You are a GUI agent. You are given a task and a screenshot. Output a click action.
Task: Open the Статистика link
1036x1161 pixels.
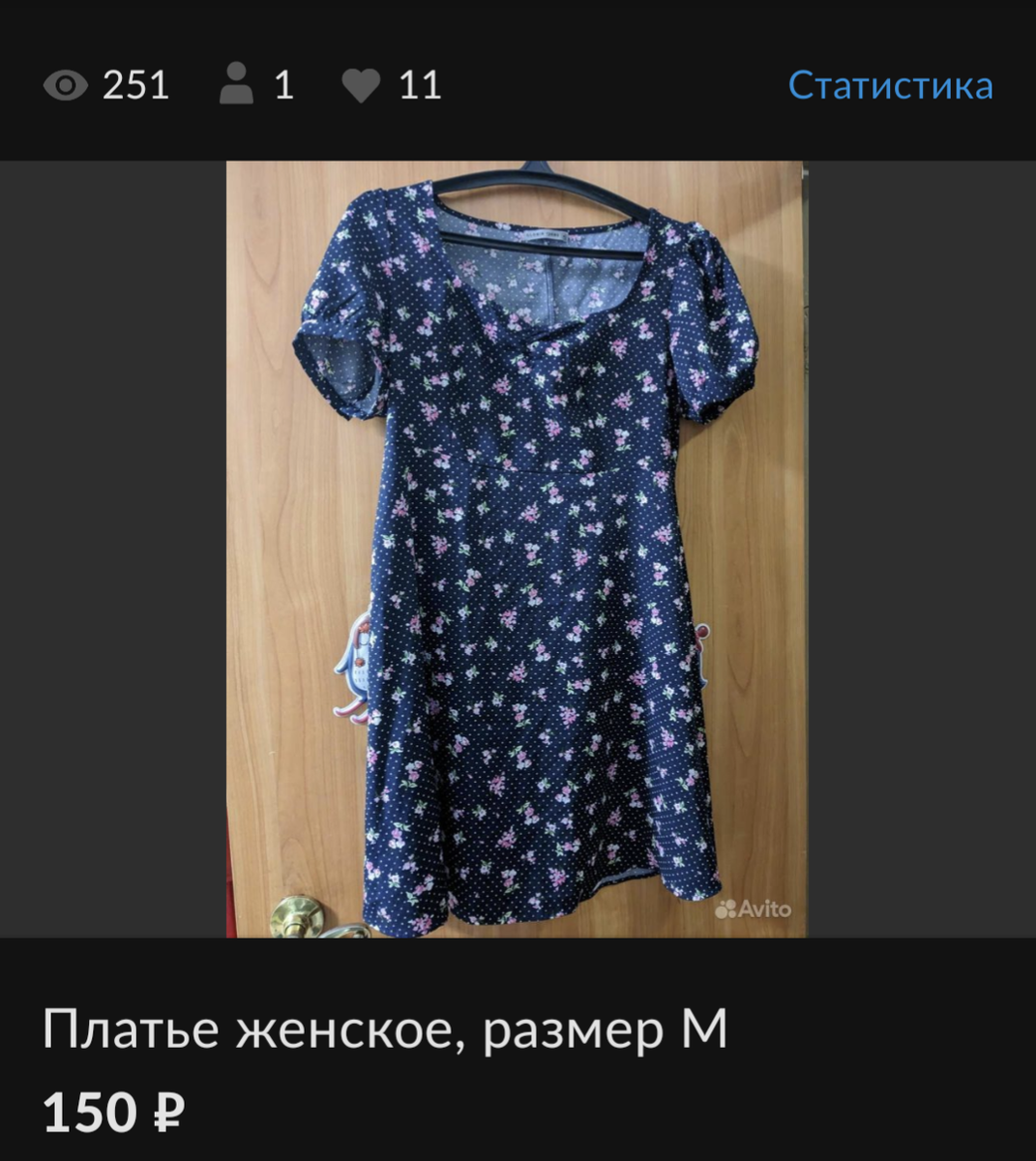[x=890, y=85]
